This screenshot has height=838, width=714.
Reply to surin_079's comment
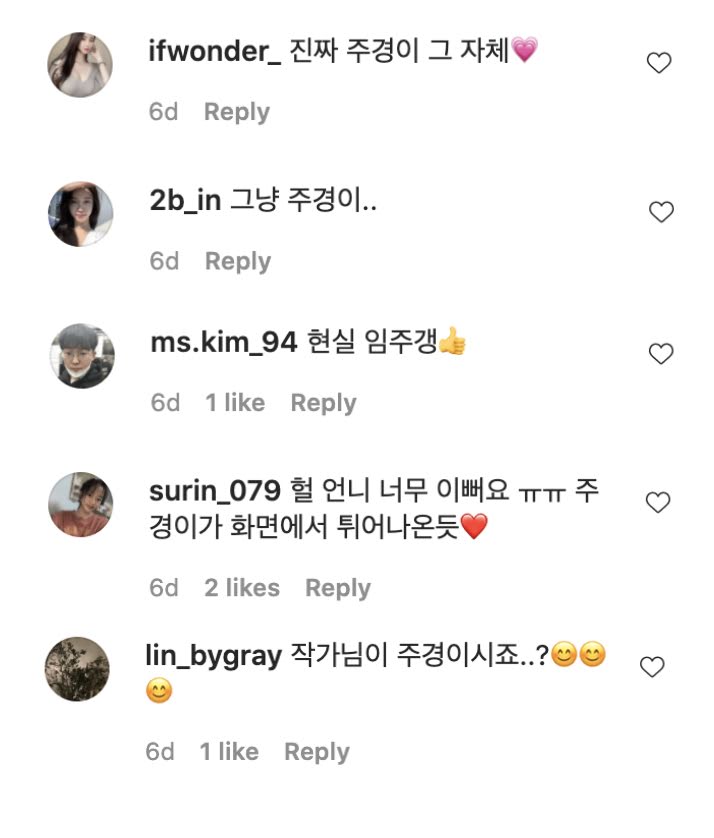[338, 588]
